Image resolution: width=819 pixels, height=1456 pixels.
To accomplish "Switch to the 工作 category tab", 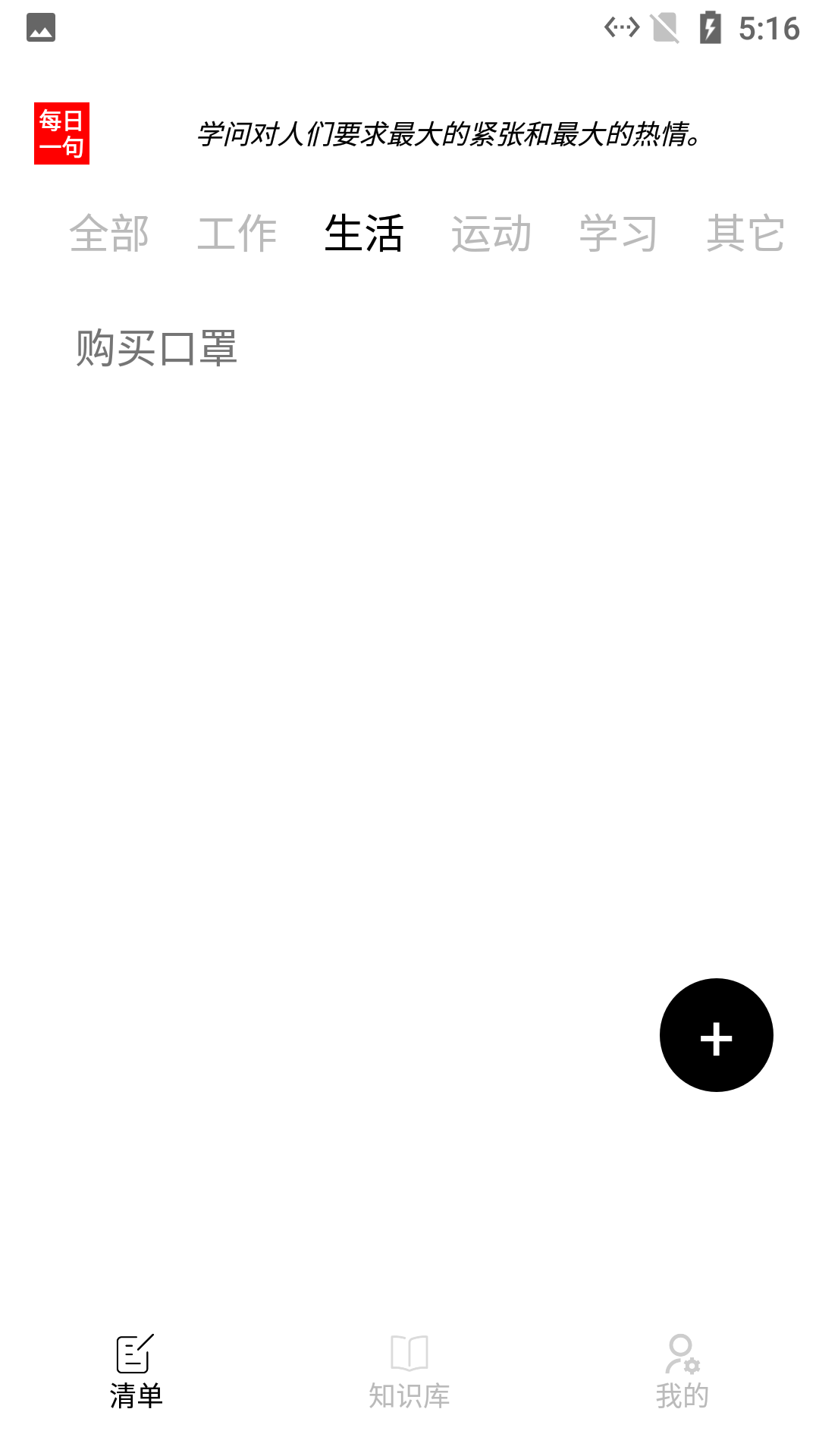I will coord(238,234).
